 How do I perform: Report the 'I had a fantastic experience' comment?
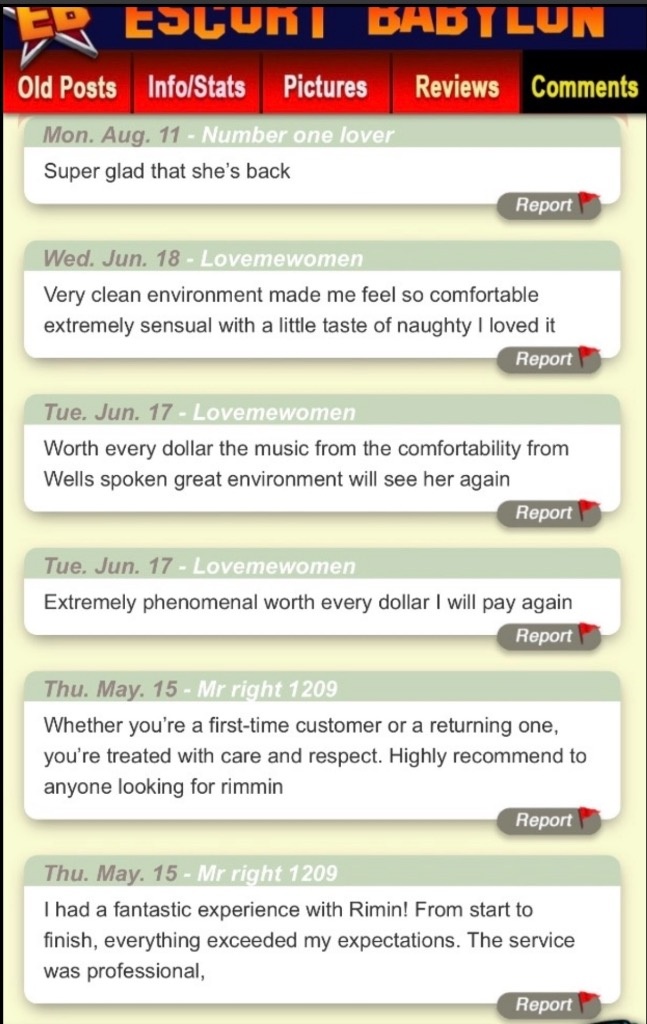point(549,1004)
